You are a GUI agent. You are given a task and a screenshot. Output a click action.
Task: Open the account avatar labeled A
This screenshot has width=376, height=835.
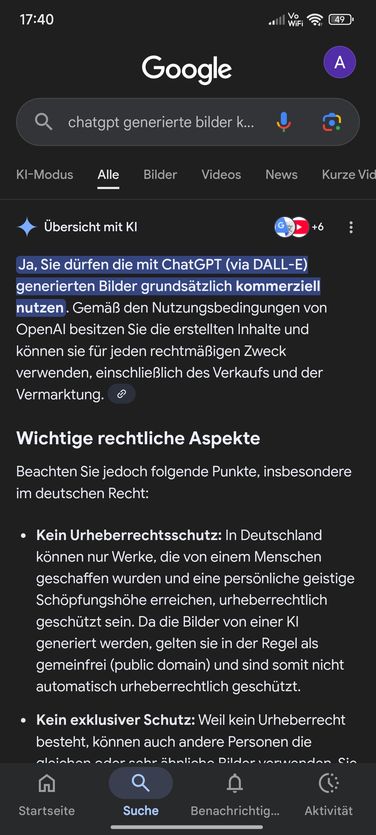339,62
